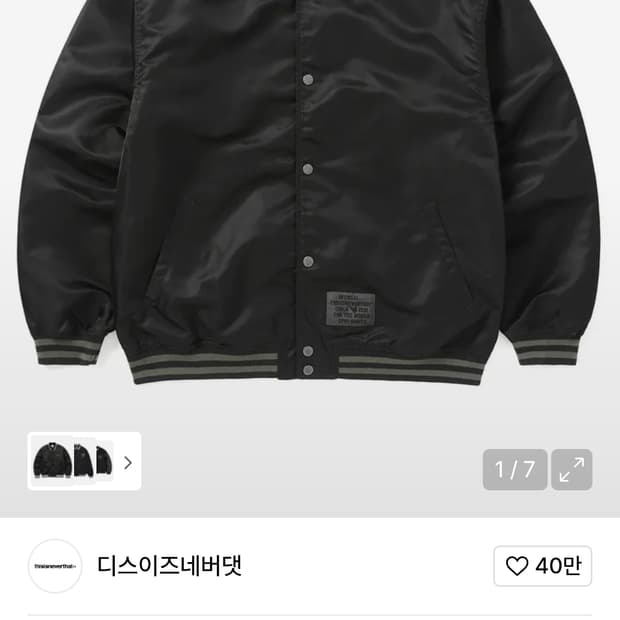Open the 디스이즈네버댓 brand page
This screenshot has width=620, height=620.
pyautogui.click(x=169, y=566)
